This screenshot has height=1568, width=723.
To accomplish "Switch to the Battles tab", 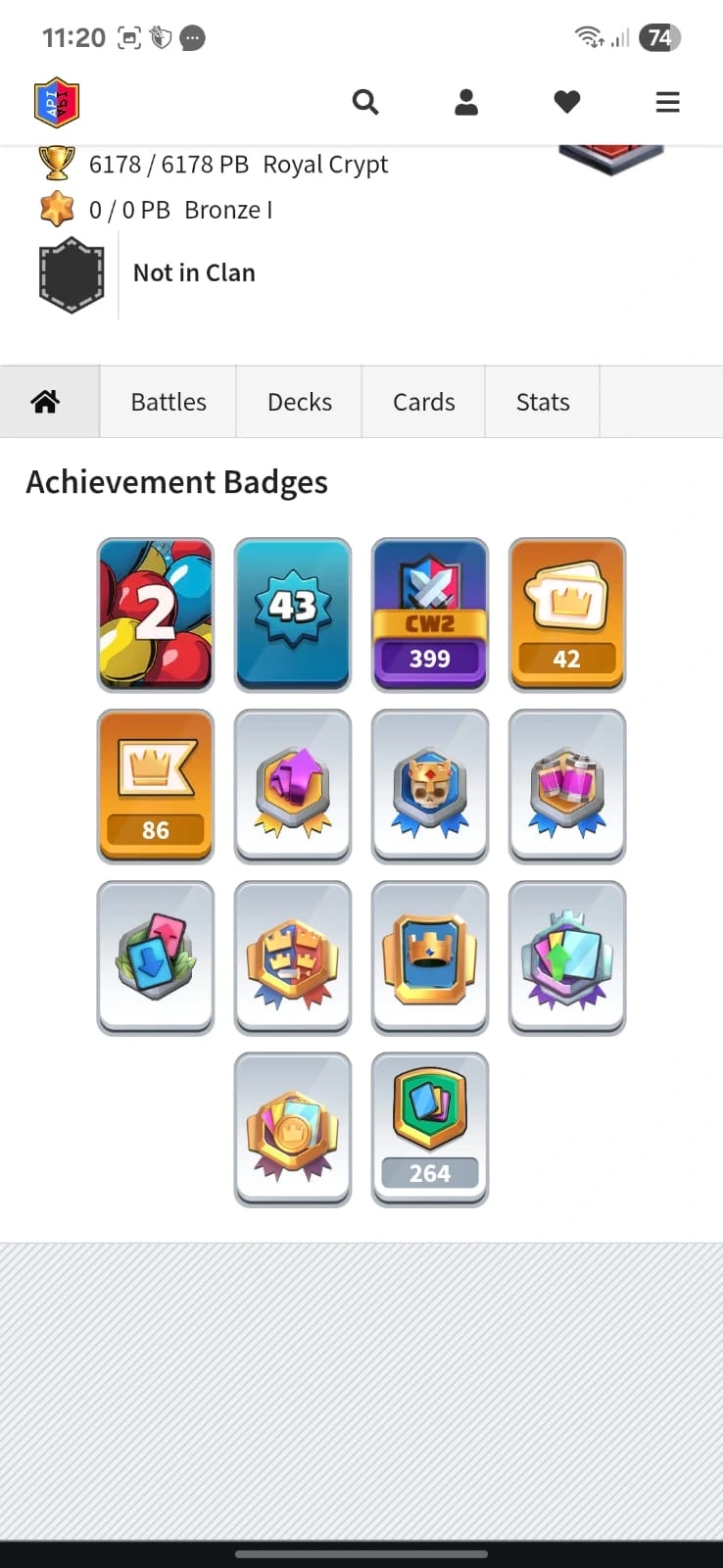I will 169,402.
